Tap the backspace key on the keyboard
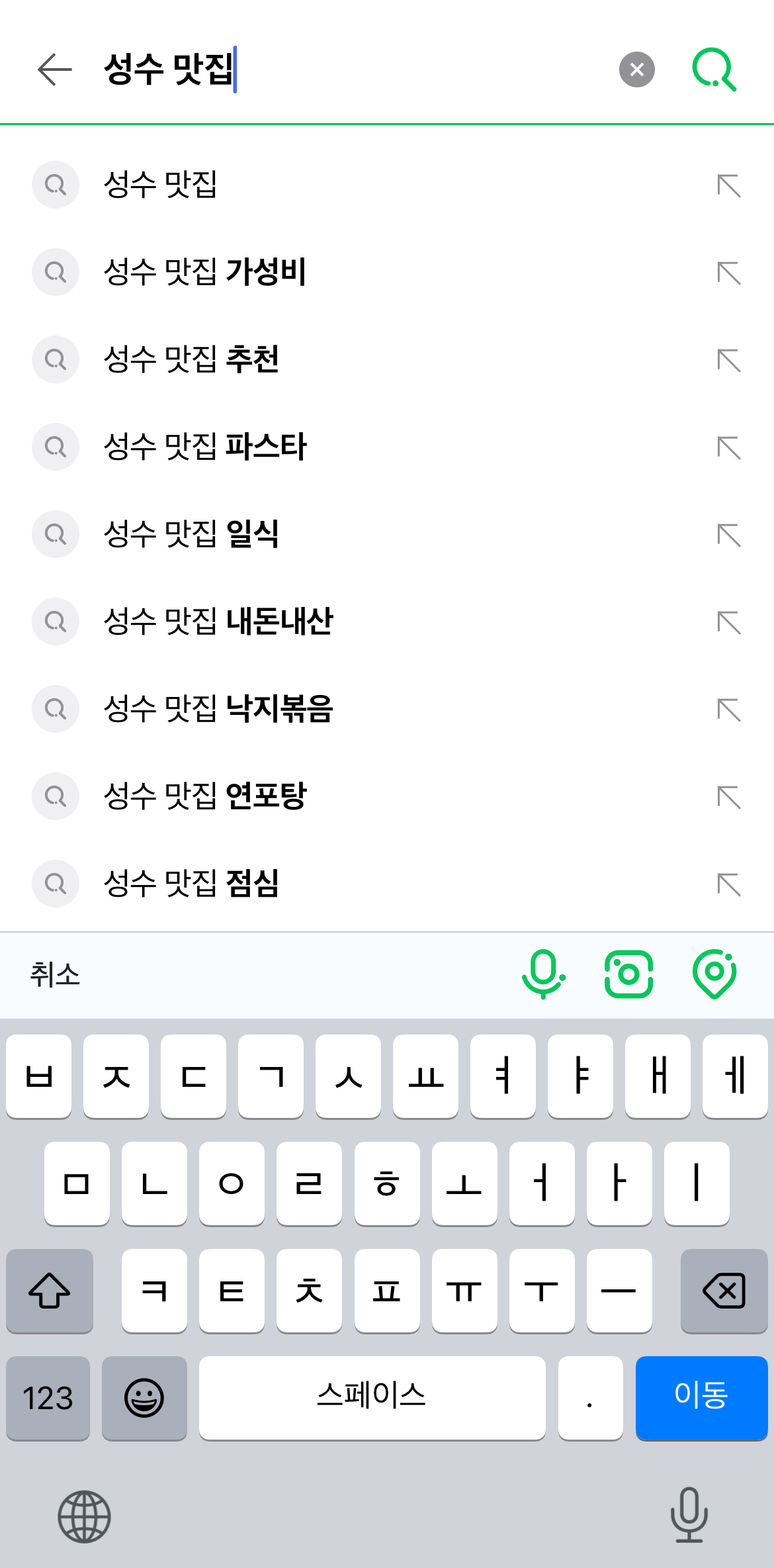This screenshot has width=774, height=1568. click(724, 1291)
